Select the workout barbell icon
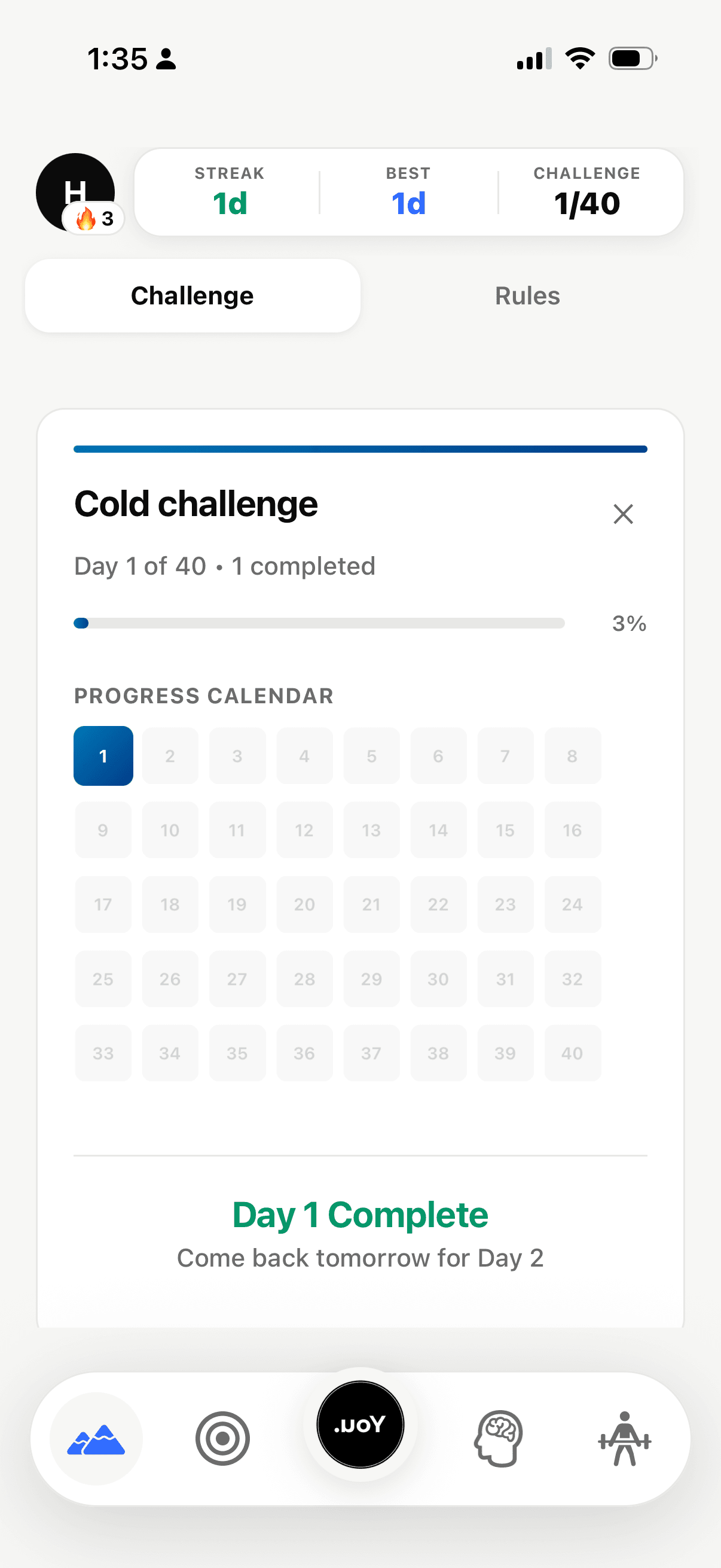The image size is (721, 1568). pos(625,1438)
